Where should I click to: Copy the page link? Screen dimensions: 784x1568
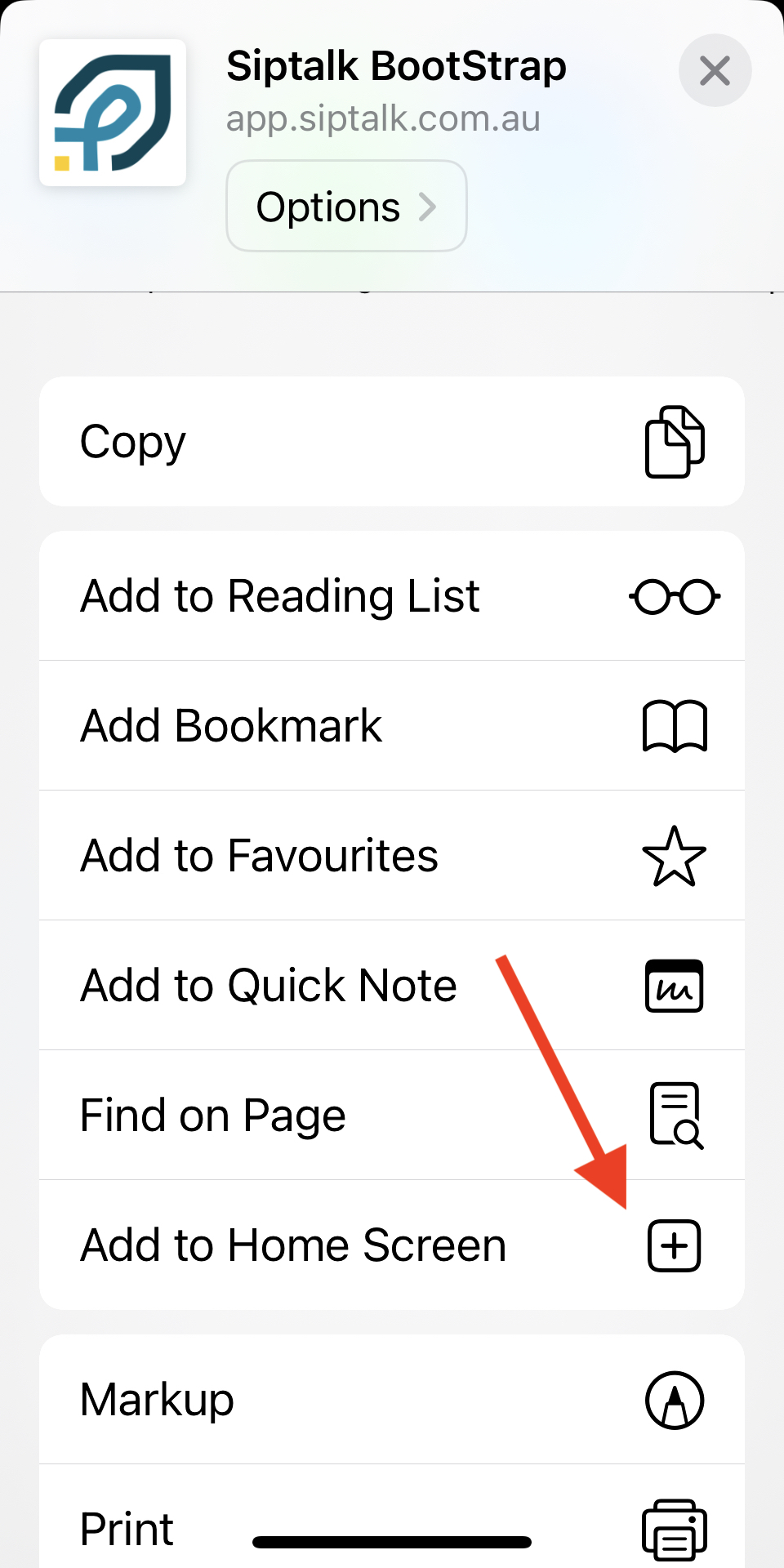(392, 442)
